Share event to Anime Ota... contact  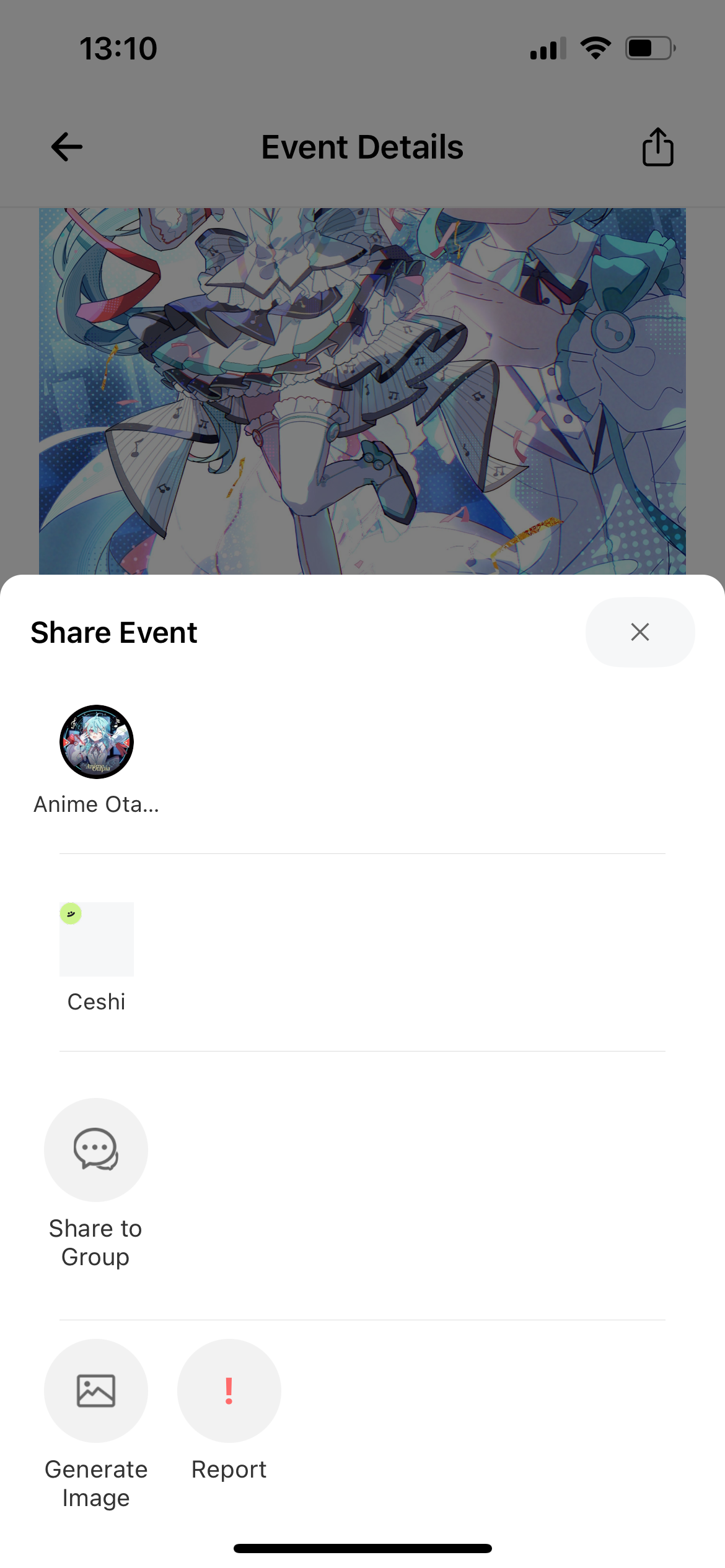pyautogui.click(x=97, y=742)
